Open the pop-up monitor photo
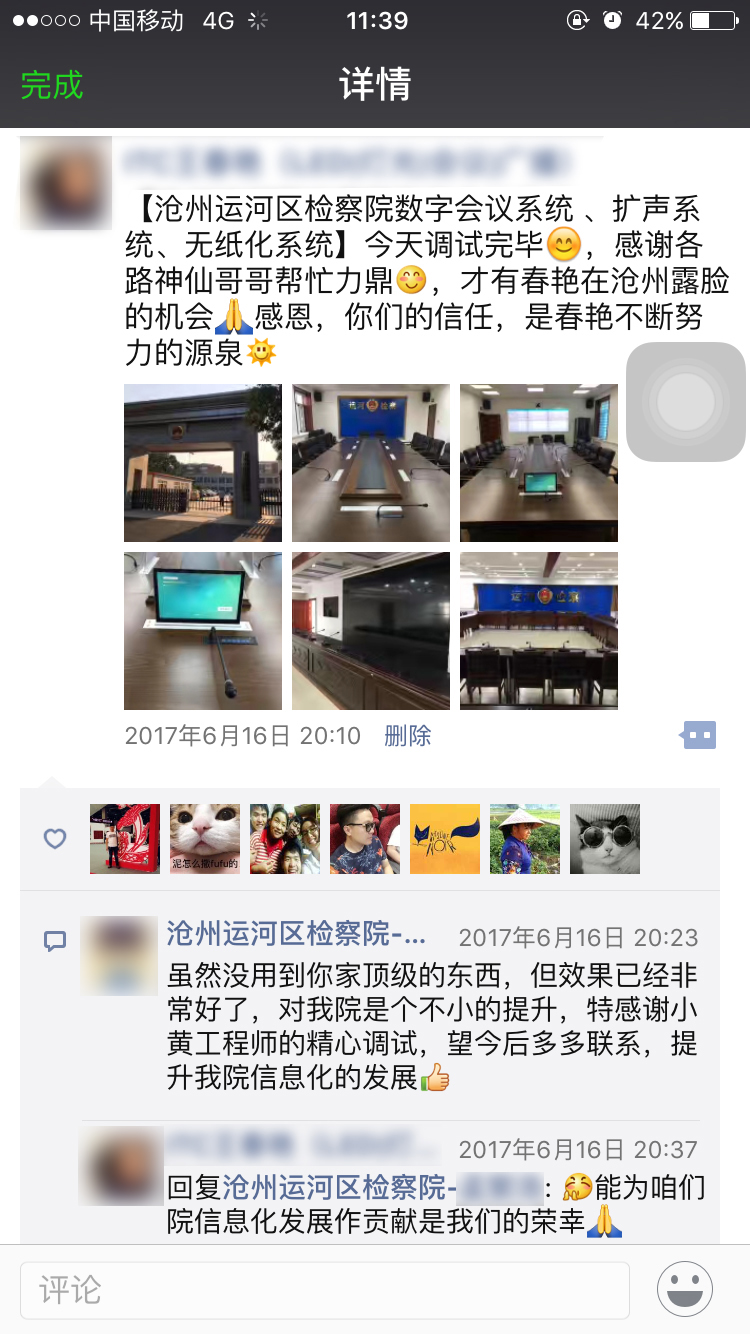This screenshot has height=1334, width=750. 202,631
